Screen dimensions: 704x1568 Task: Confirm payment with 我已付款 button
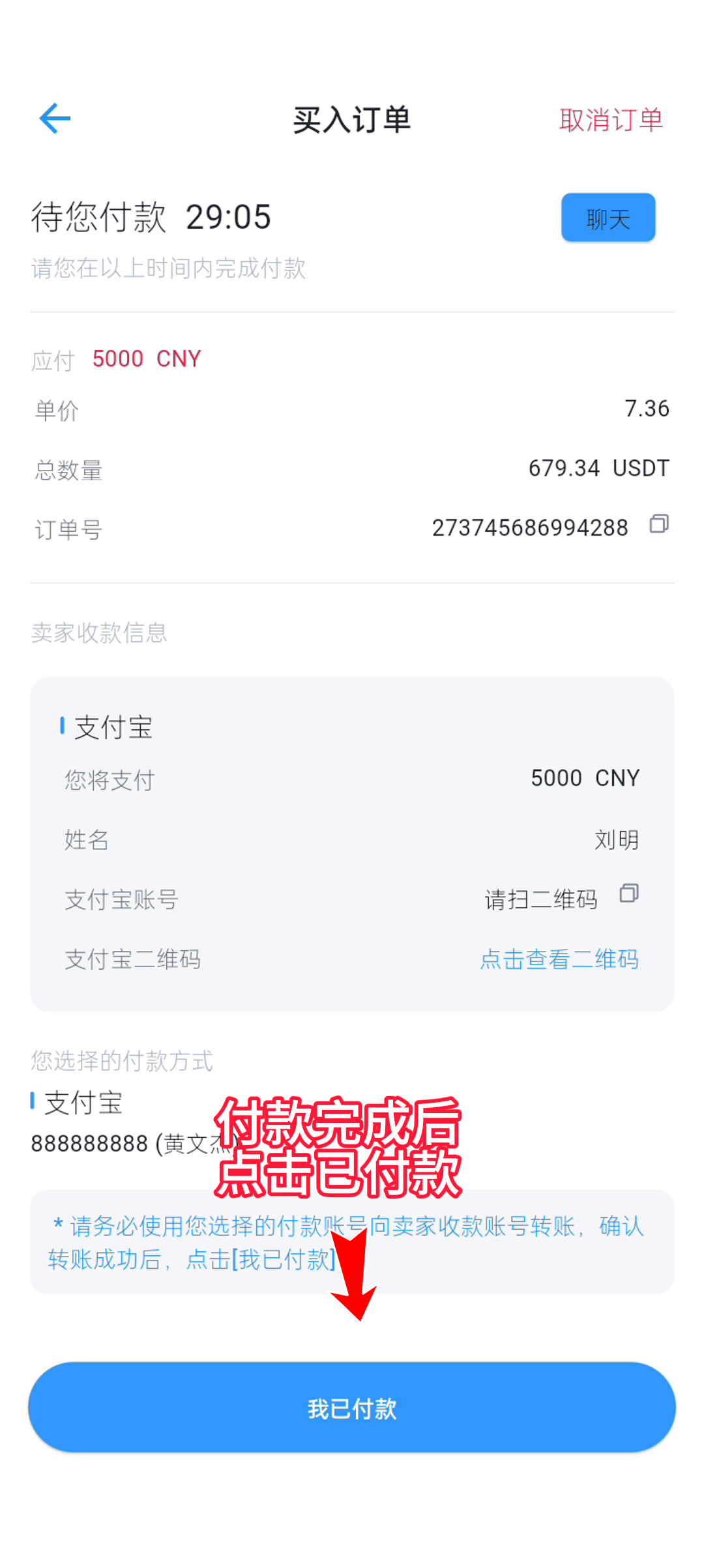pyautogui.click(x=352, y=1408)
